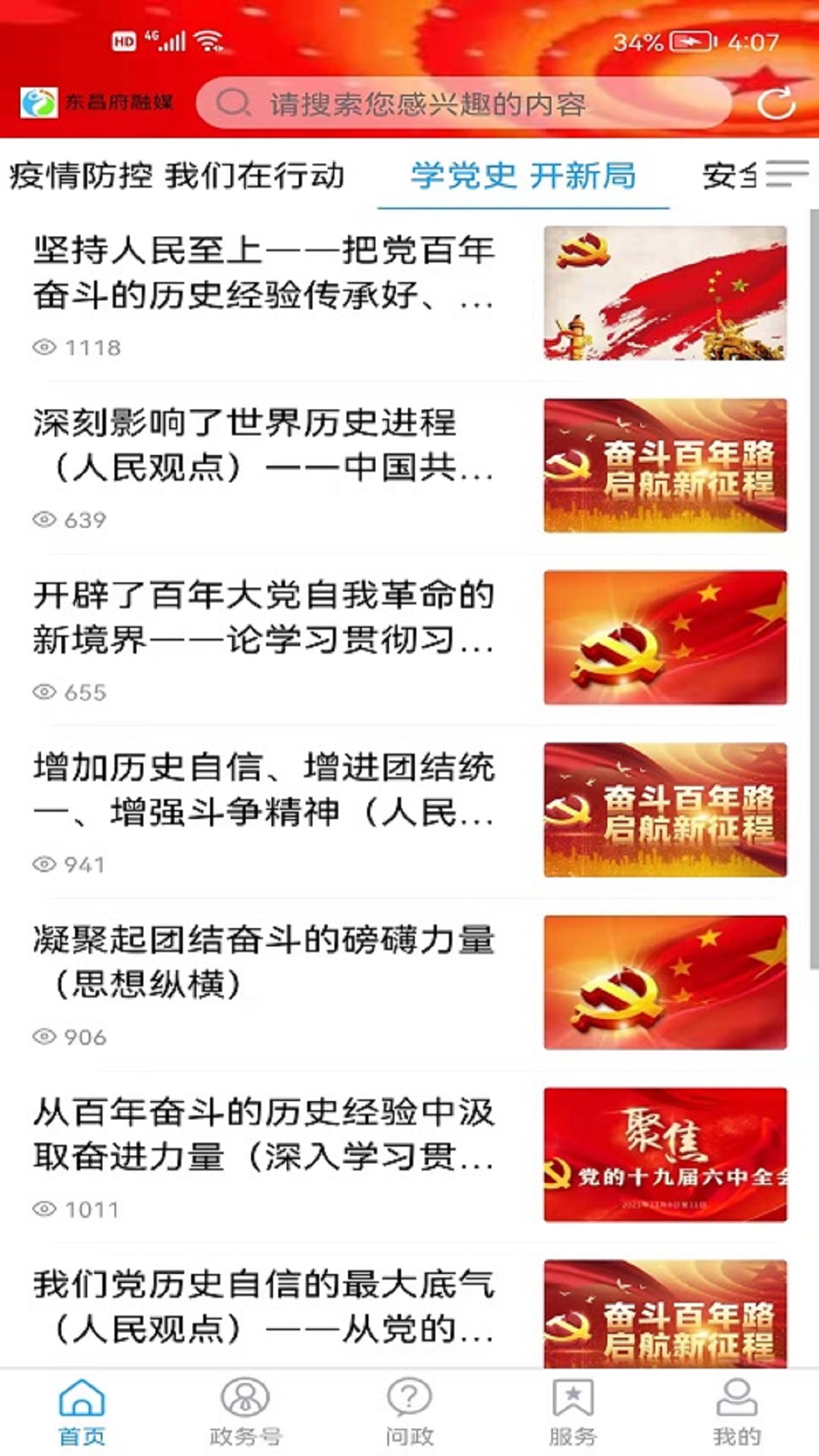Viewport: 819px width, 1456px height.
Task: View article 凝聚起团结奋斗的磅礴力量（思想纵横）
Action: point(264,961)
